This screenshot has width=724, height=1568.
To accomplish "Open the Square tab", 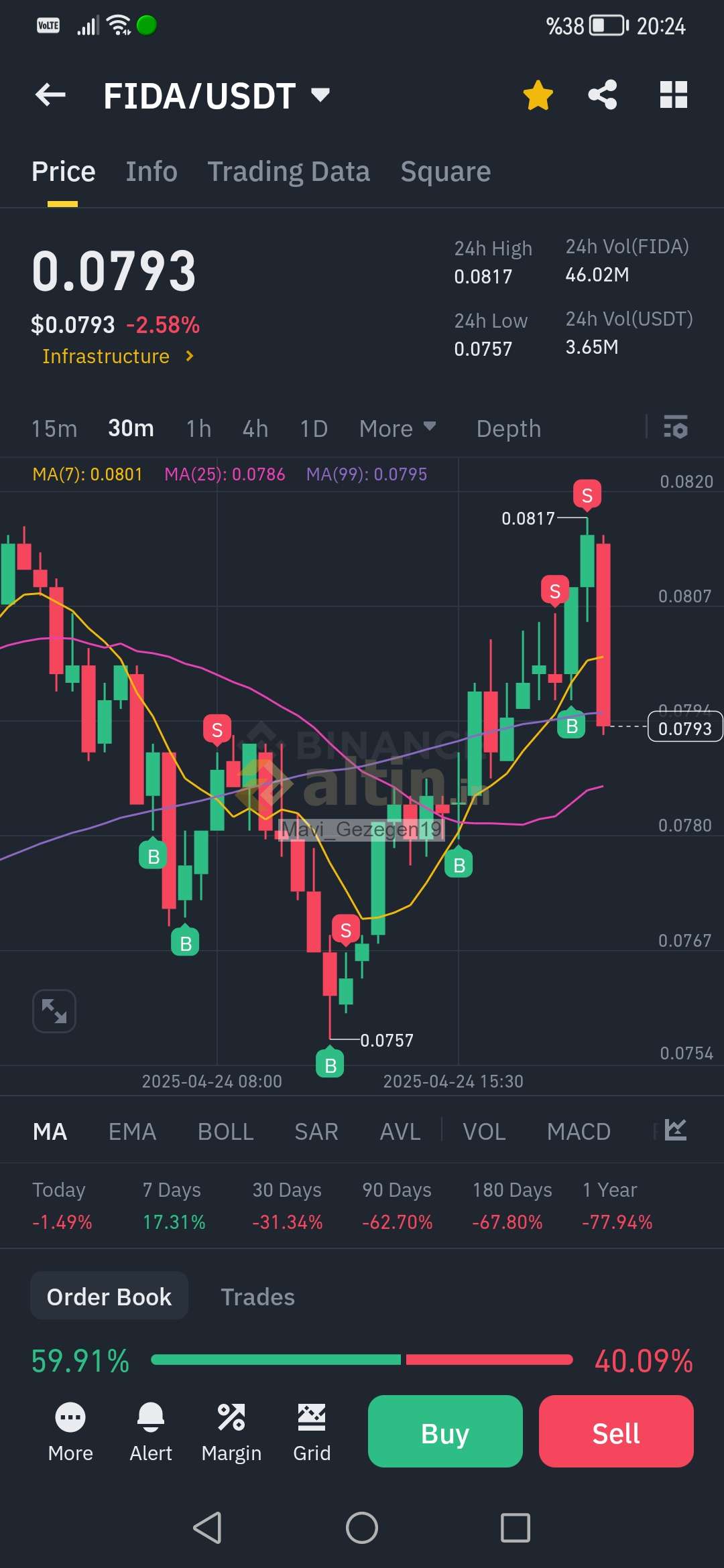I will tap(446, 172).
